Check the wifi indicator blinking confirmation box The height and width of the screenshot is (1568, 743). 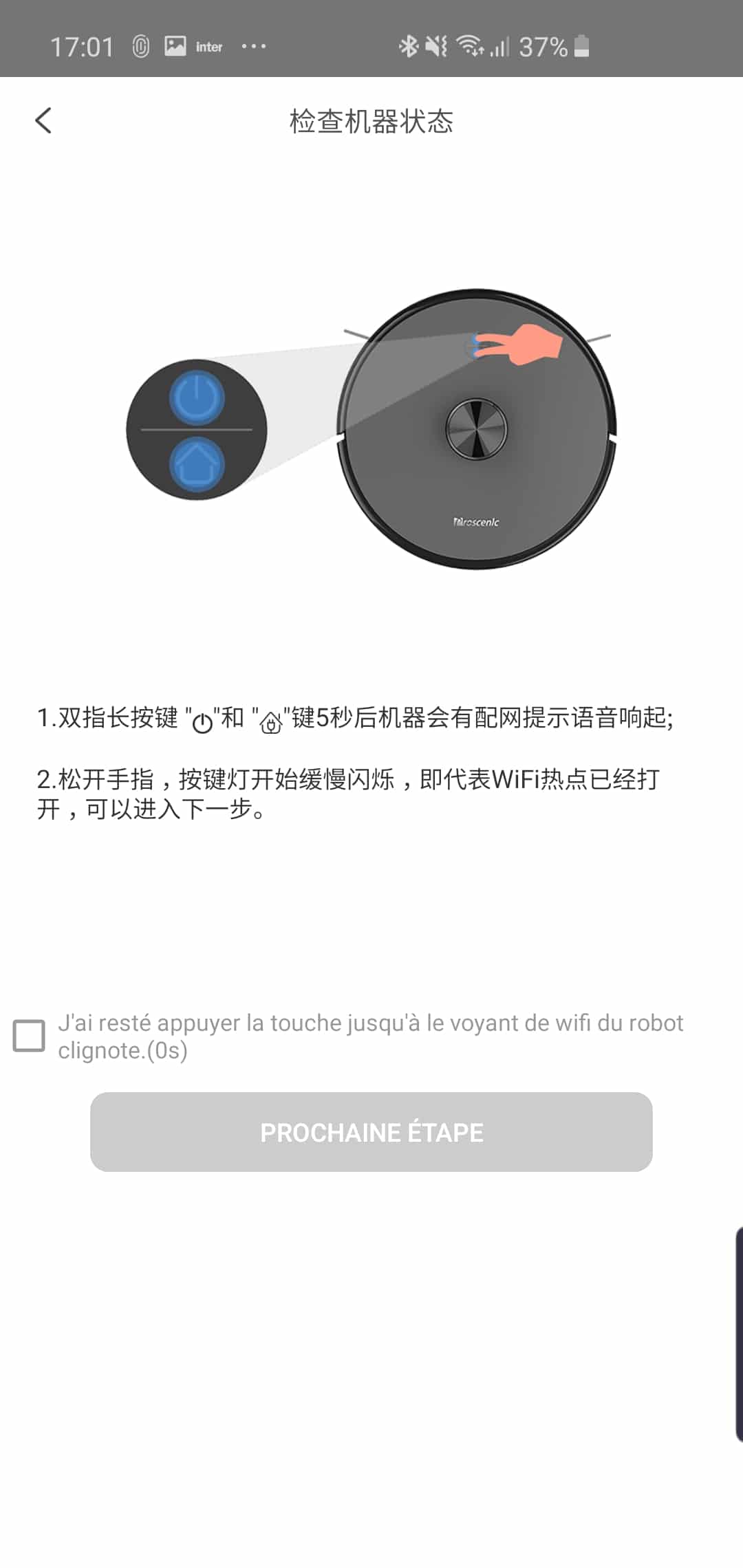tap(29, 1036)
